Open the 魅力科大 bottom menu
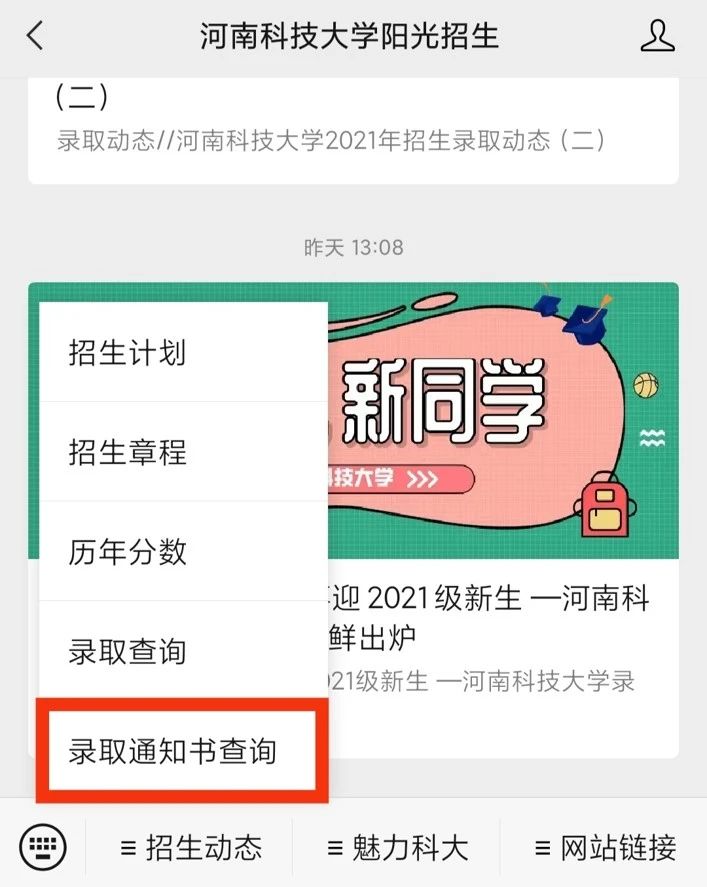The width and height of the screenshot is (707, 887). pyautogui.click(x=397, y=848)
